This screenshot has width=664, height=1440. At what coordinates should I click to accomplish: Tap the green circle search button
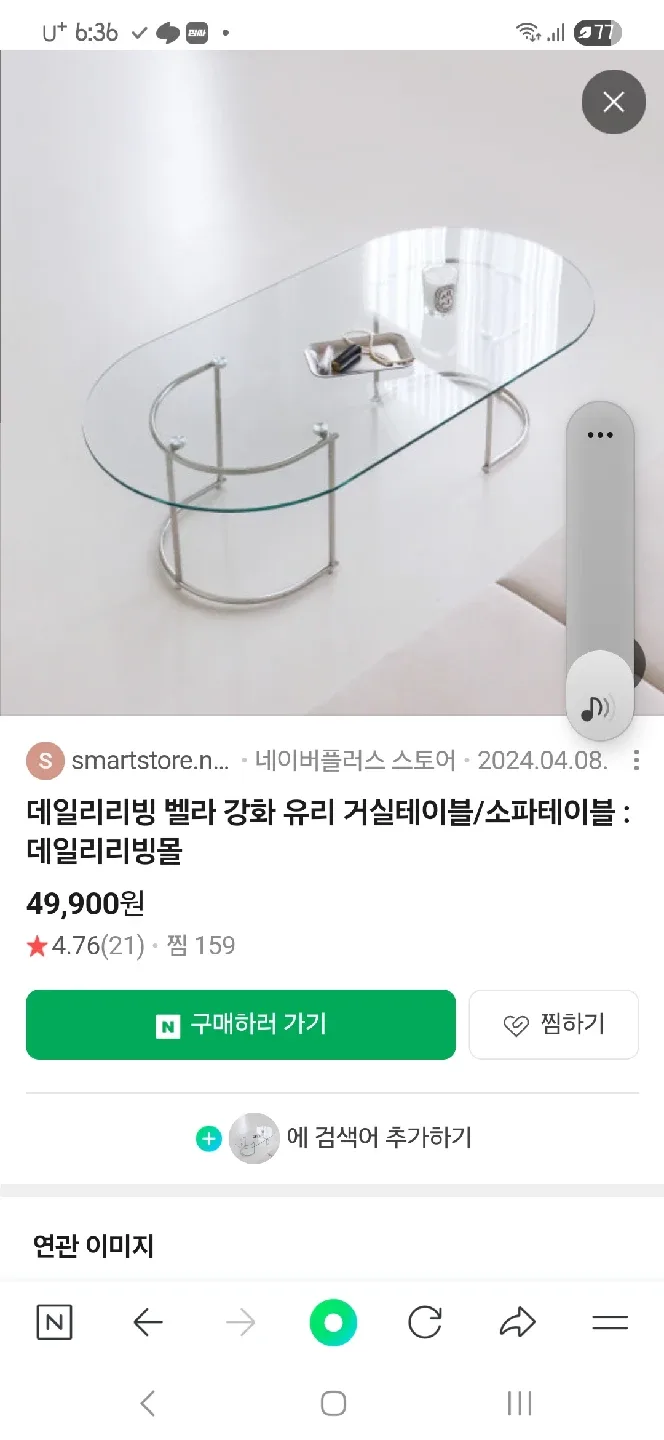(333, 1323)
